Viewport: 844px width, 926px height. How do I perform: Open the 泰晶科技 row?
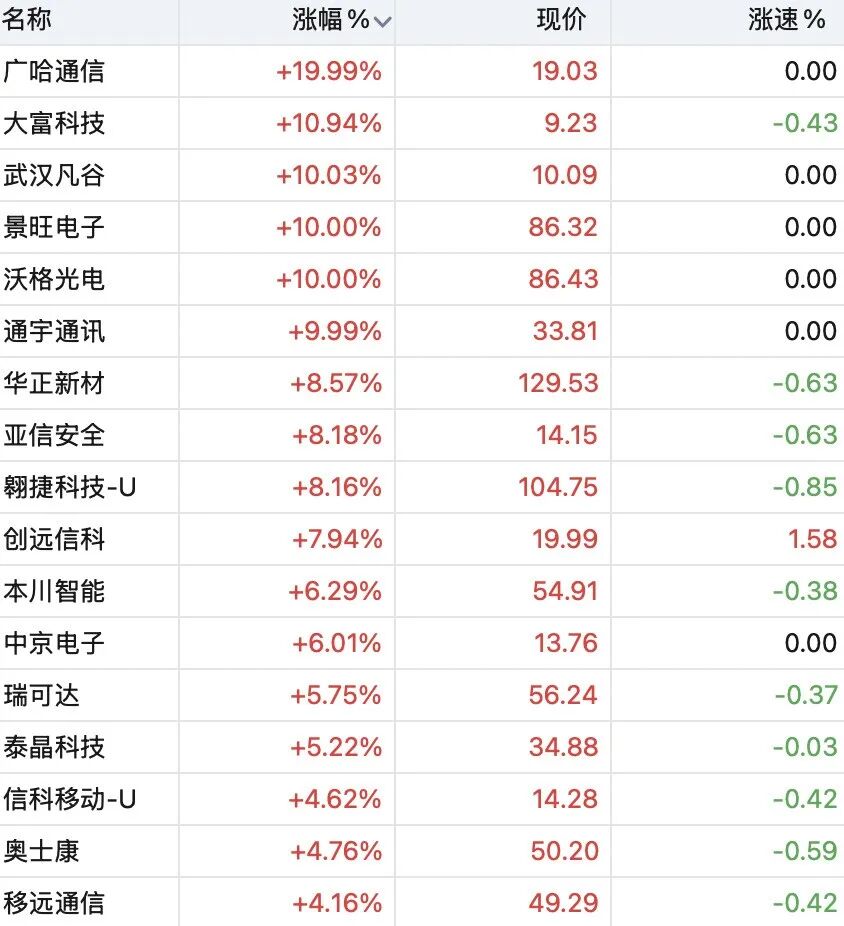(422, 747)
